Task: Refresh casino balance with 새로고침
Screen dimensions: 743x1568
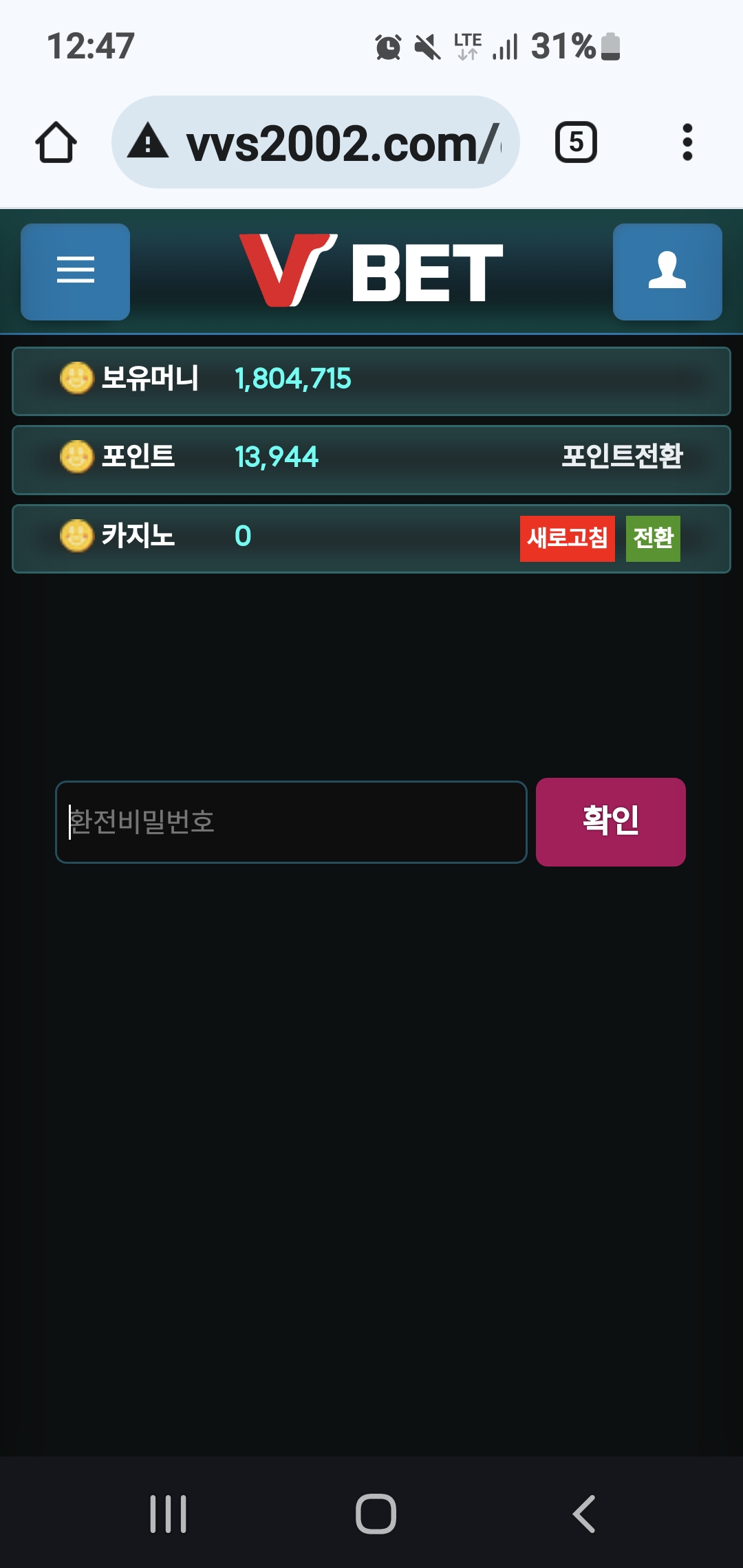Action: [567, 538]
